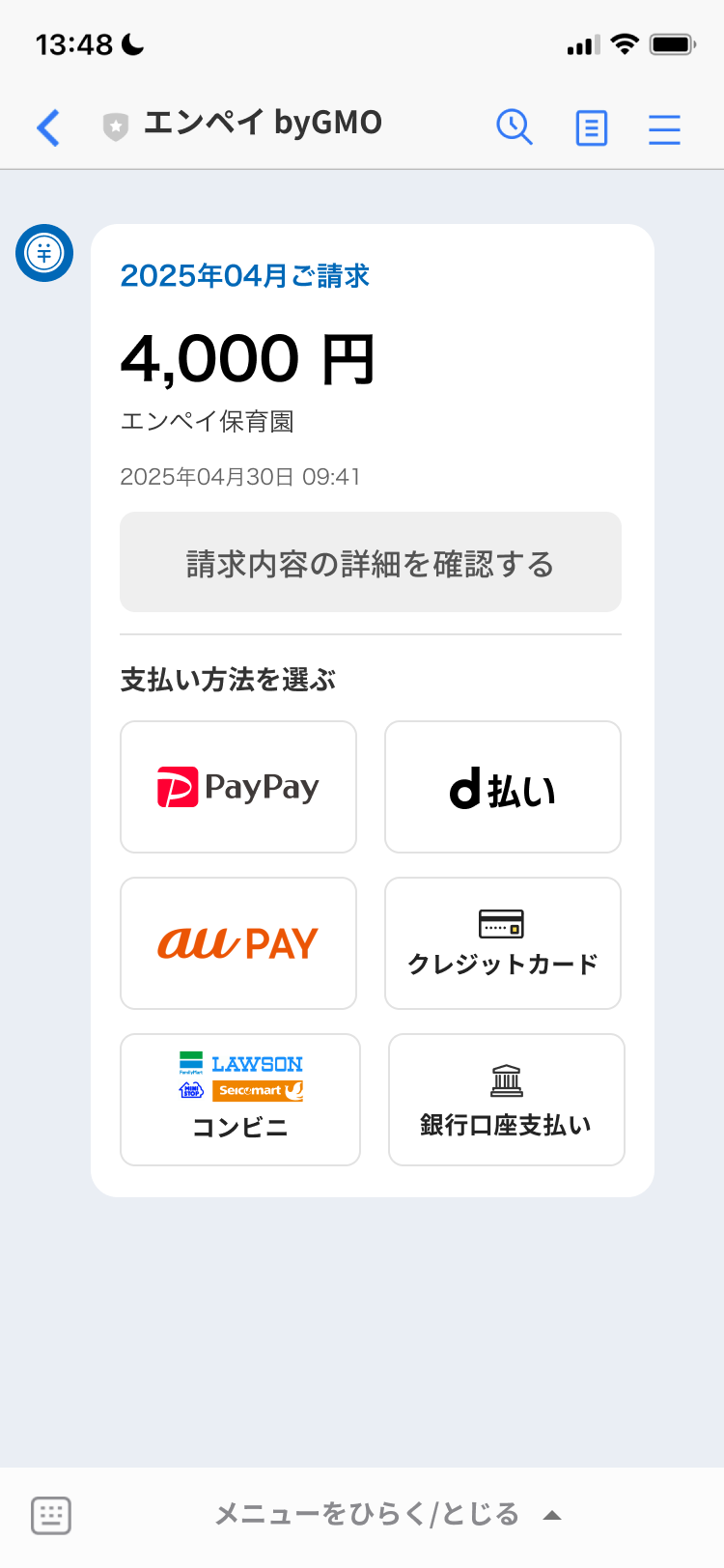Image resolution: width=724 pixels, height=1568 pixels.
Task: Open the notes icon in the header
Action: tap(591, 127)
